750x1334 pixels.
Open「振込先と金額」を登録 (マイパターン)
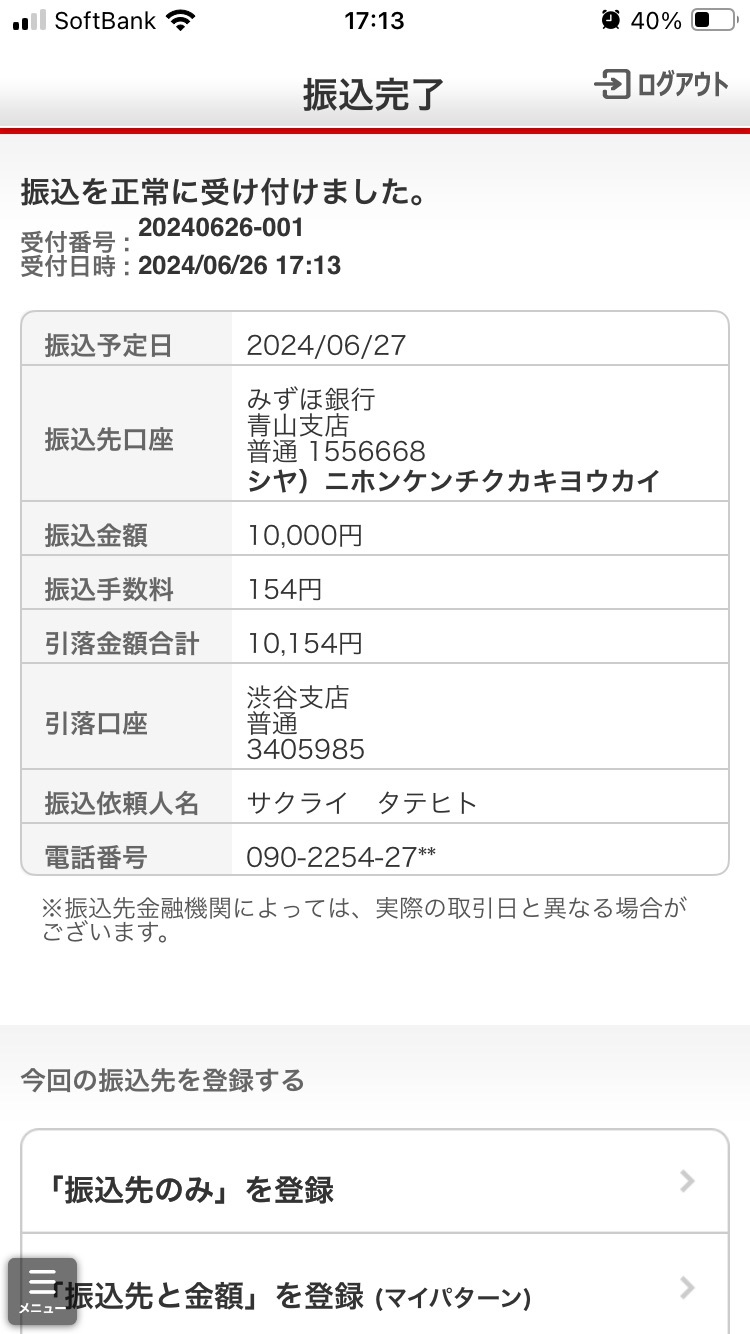tap(375, 1285)
